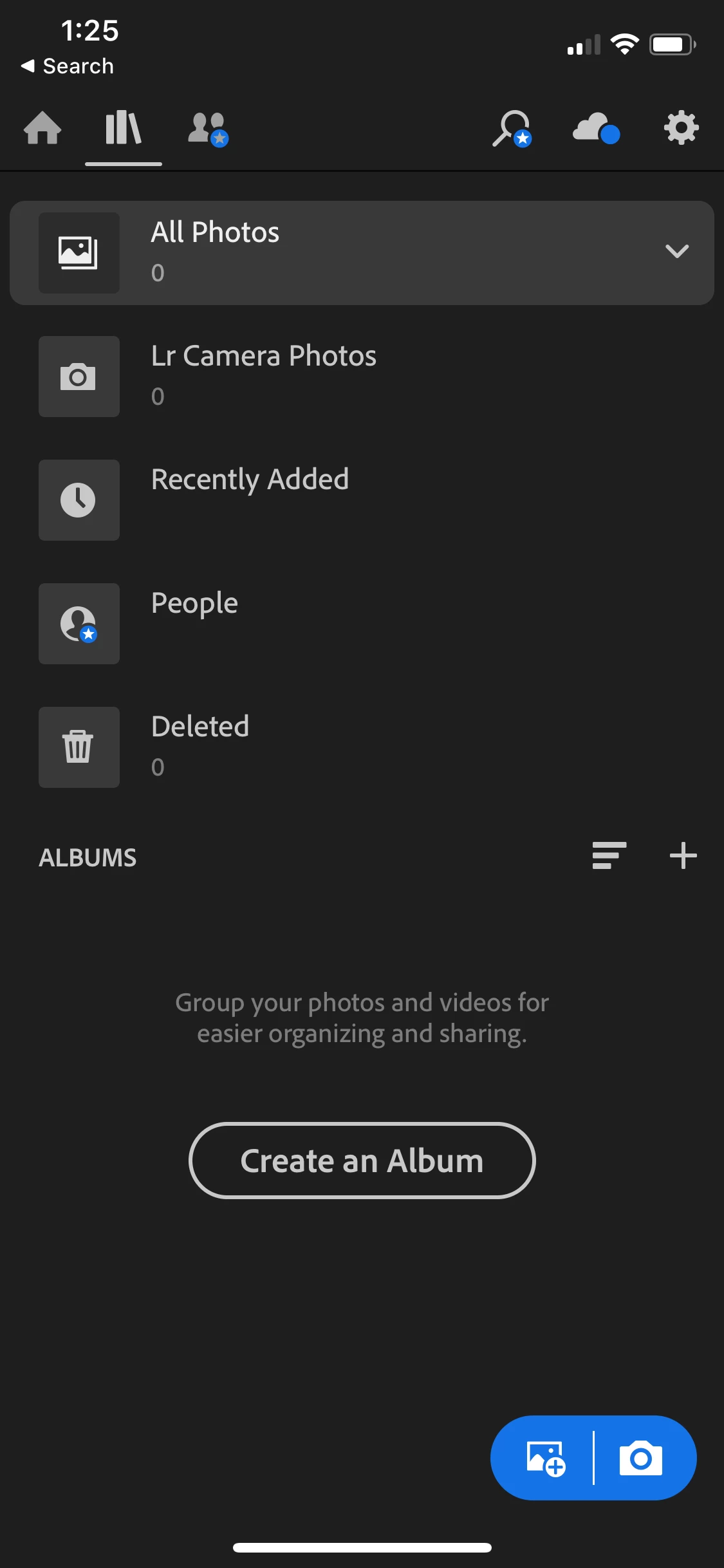Open Lr Camera Photos
The image size is (724, 1568).
(x=362, y=377)
